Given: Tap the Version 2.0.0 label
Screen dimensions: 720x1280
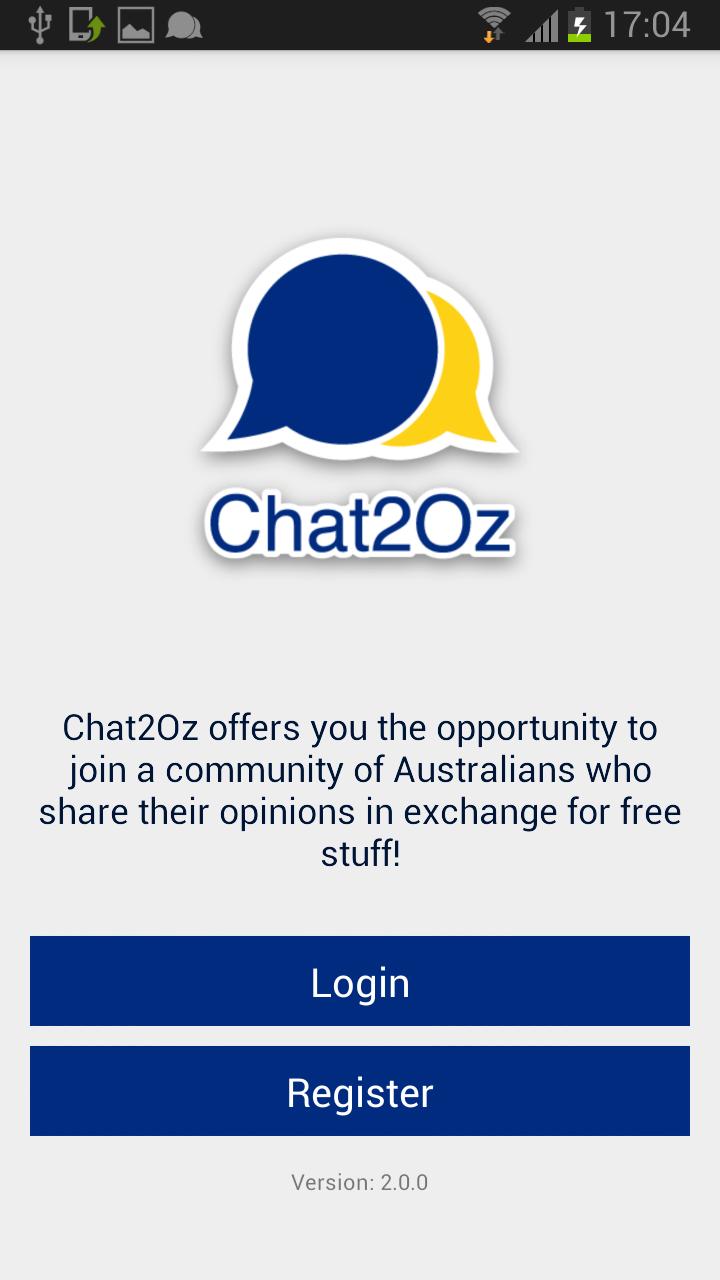Looking at the screenshot, I should (360, 1182).
